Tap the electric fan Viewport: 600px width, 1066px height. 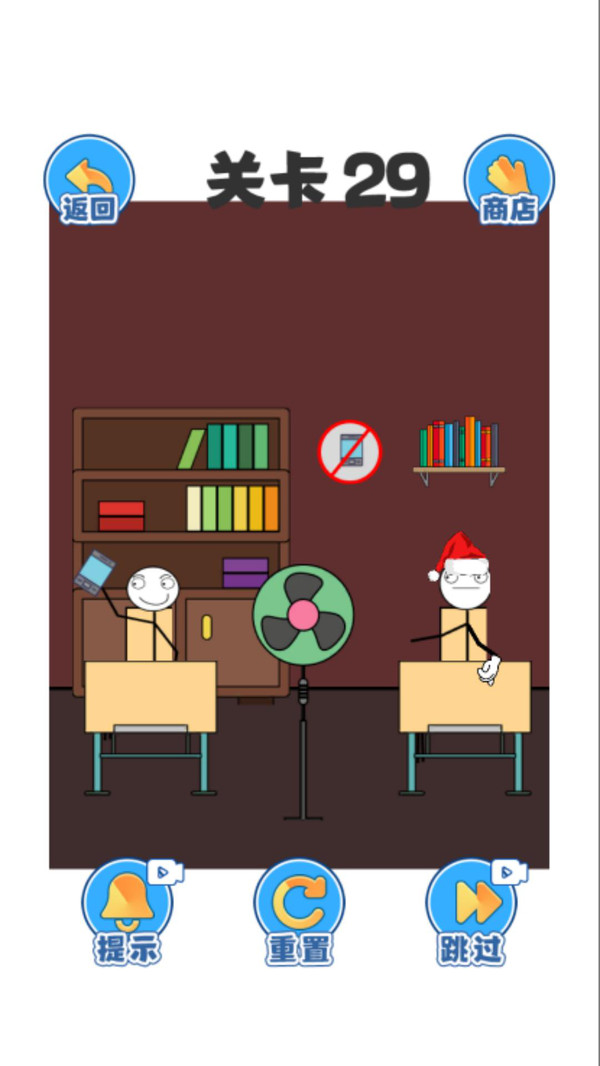point(303,614)
